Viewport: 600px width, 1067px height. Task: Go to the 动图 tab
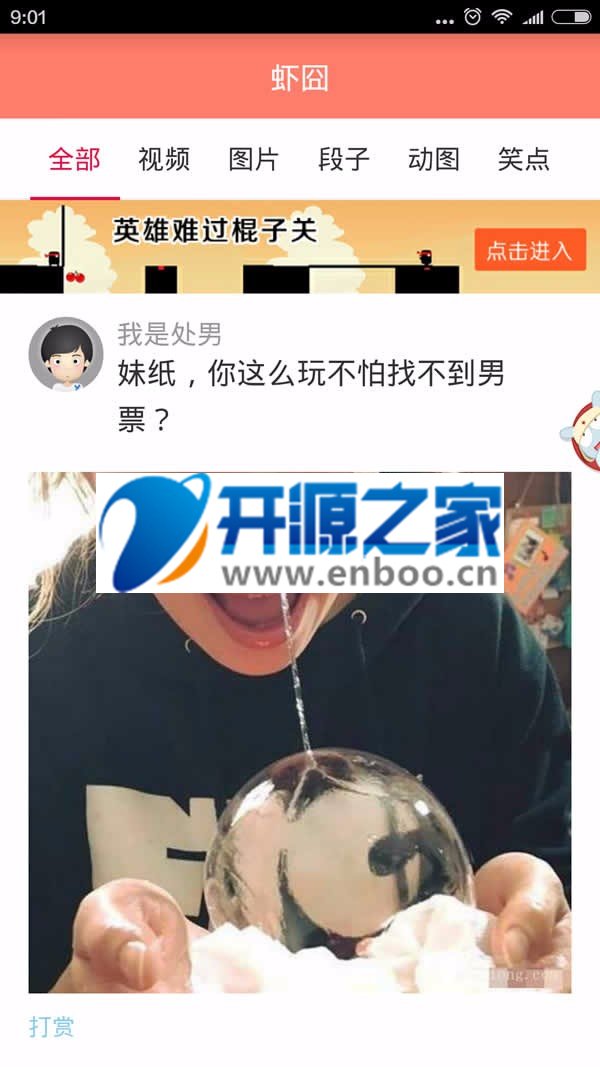click(434, 159)
